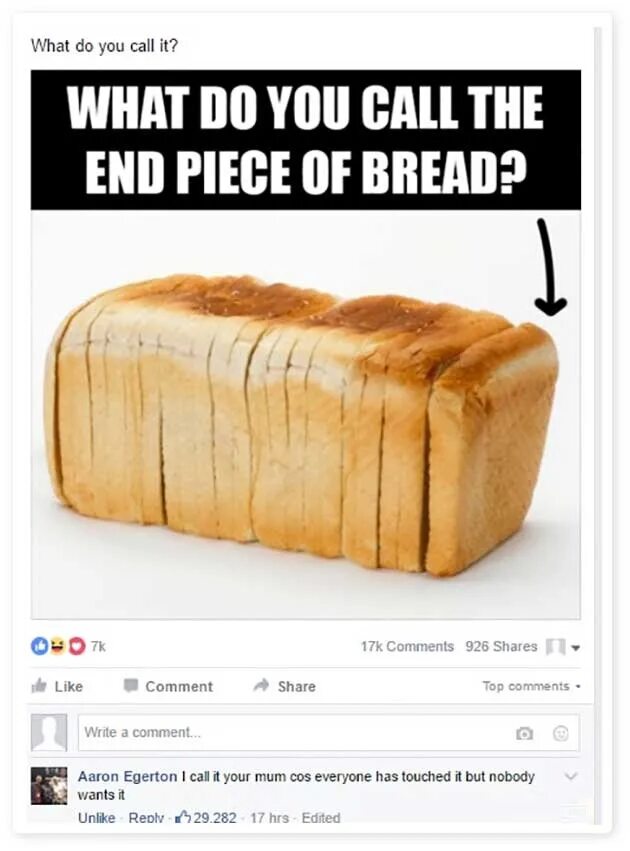Viewport: 630px width, 851px height.
Task: Expand the chevron menu on Aaron's comment
Action: pos(571,776)
